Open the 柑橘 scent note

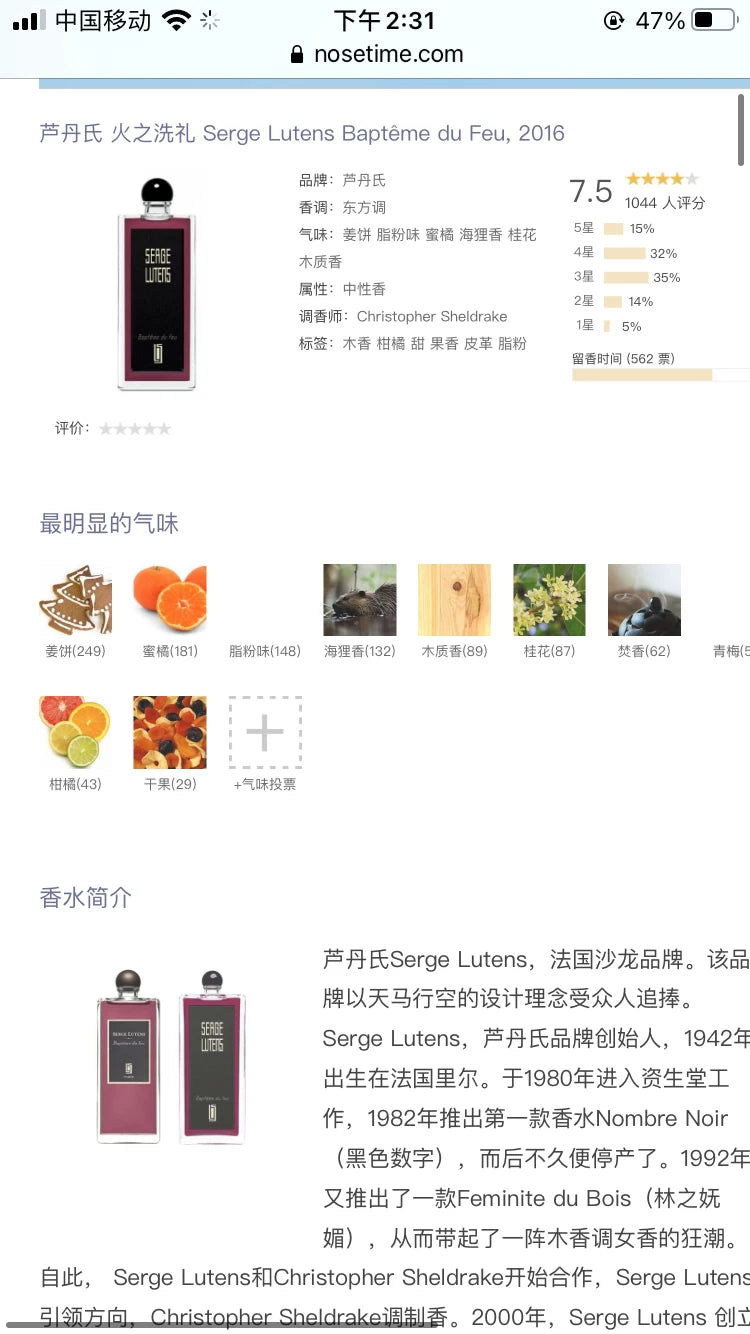pos(75,733)
